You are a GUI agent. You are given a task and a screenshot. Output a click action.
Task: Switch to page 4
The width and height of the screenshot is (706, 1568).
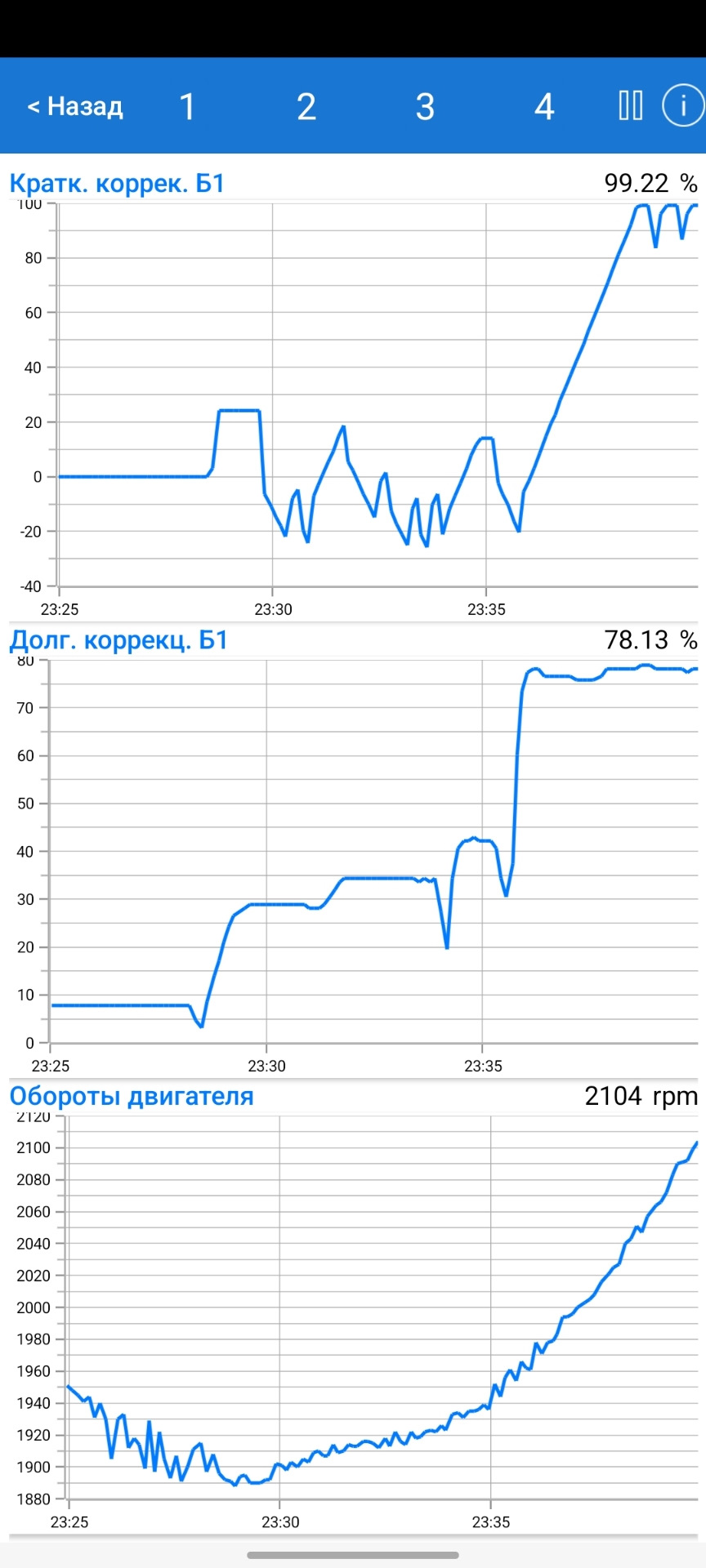pyautogui.click(x=544, y=106)
